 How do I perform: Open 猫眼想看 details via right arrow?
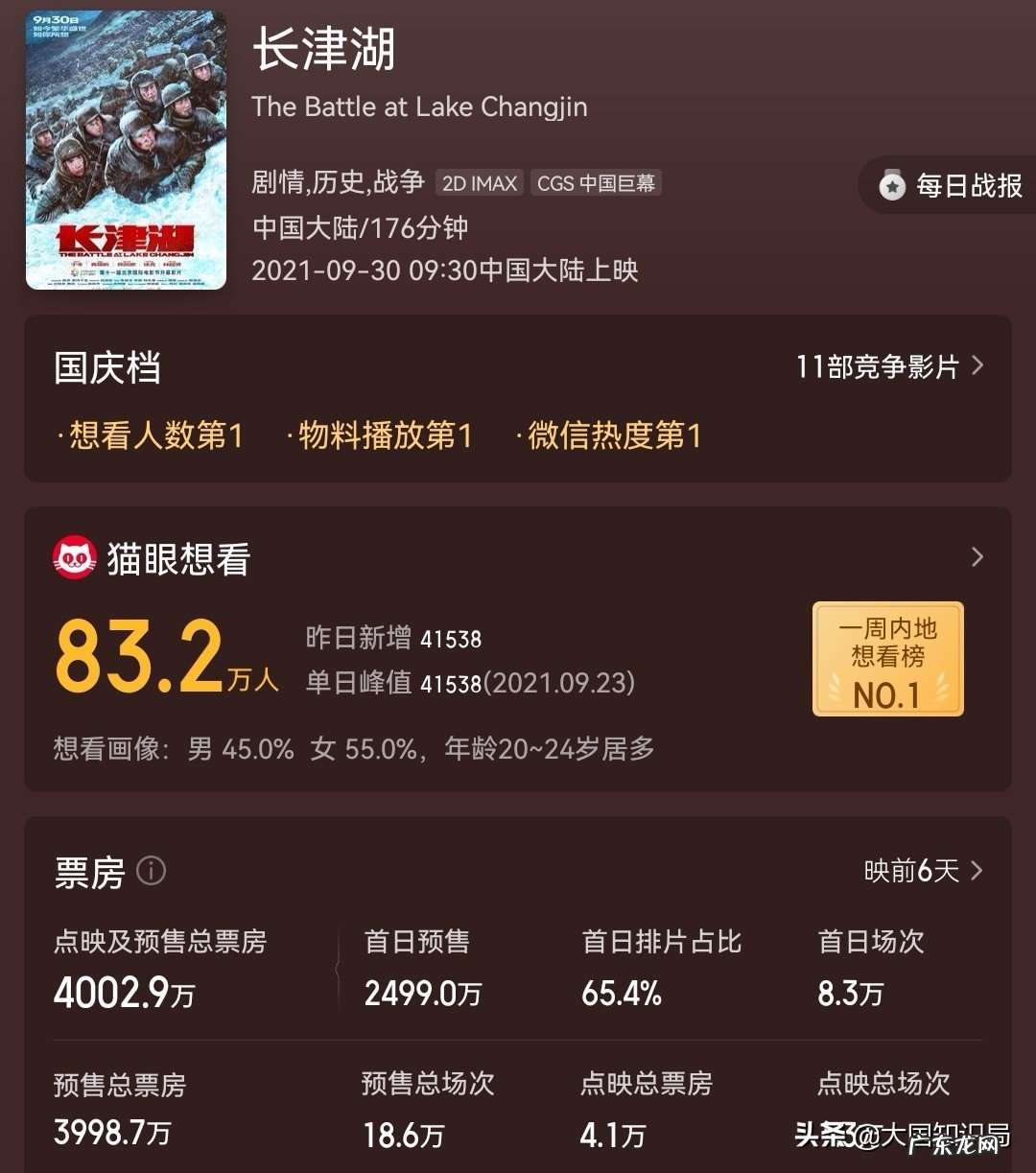tap(977, 557)
